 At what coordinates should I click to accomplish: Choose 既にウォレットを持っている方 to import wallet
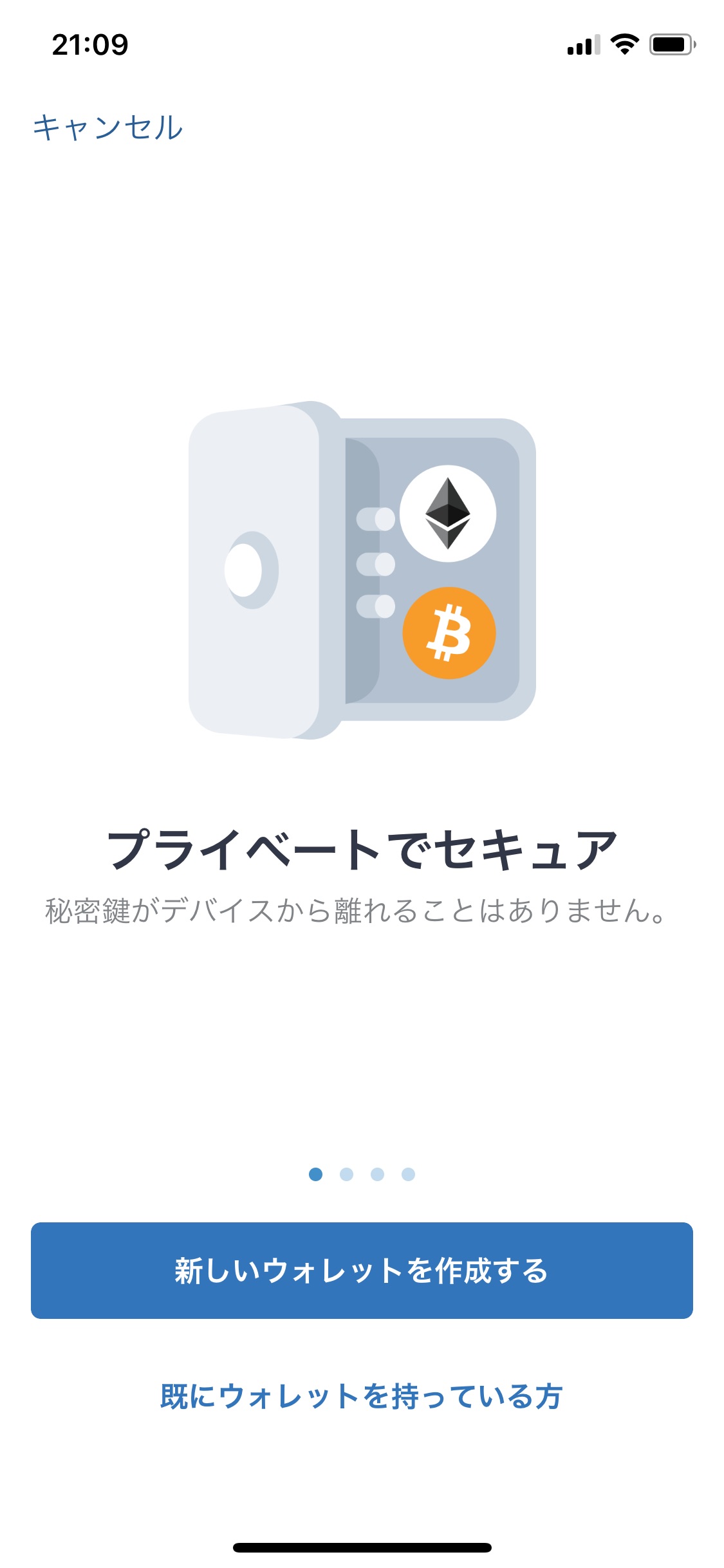[x=362, y=1396]
